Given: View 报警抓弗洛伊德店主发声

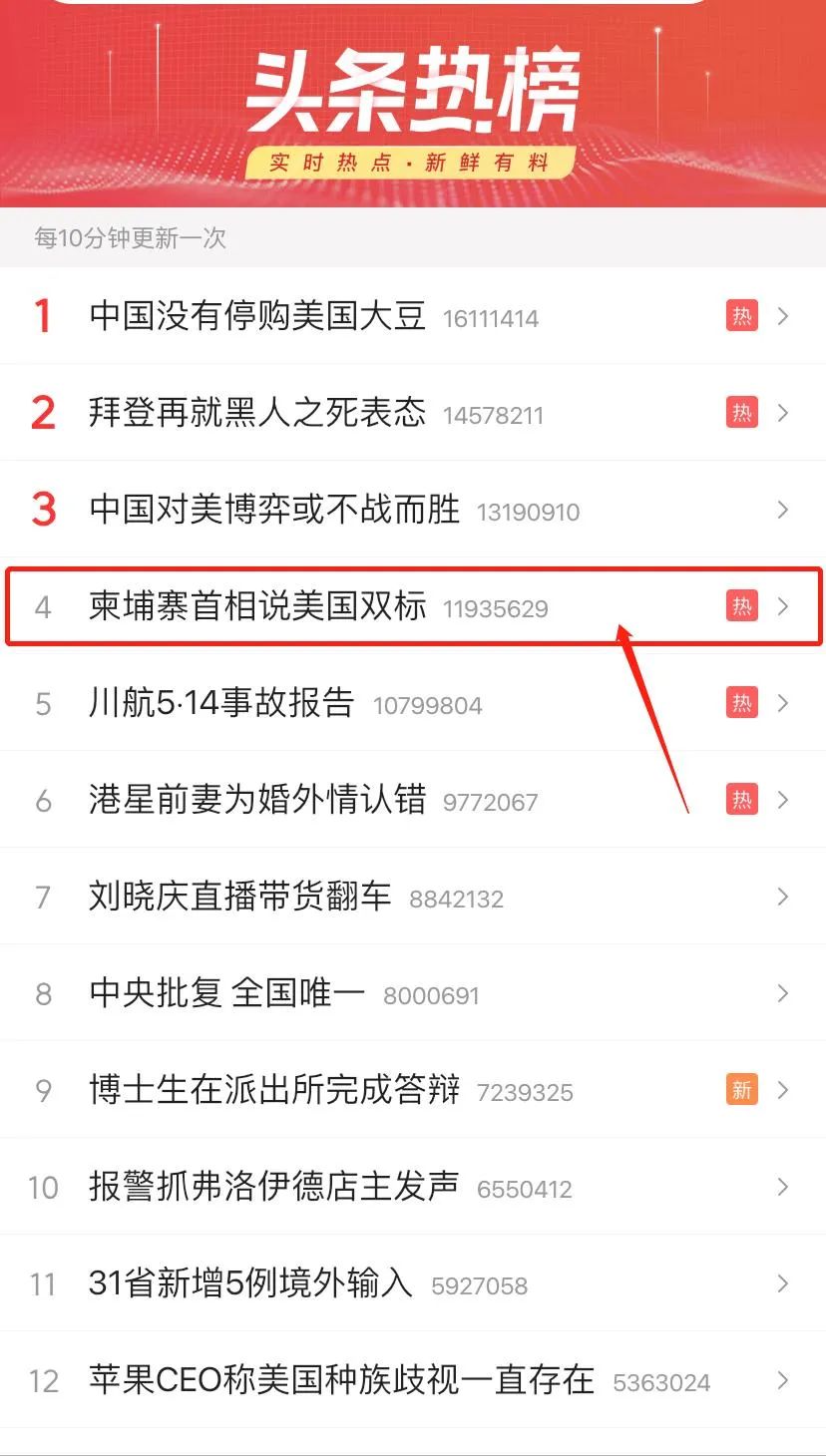Looking at the screenshot, I should point(274,1187).
